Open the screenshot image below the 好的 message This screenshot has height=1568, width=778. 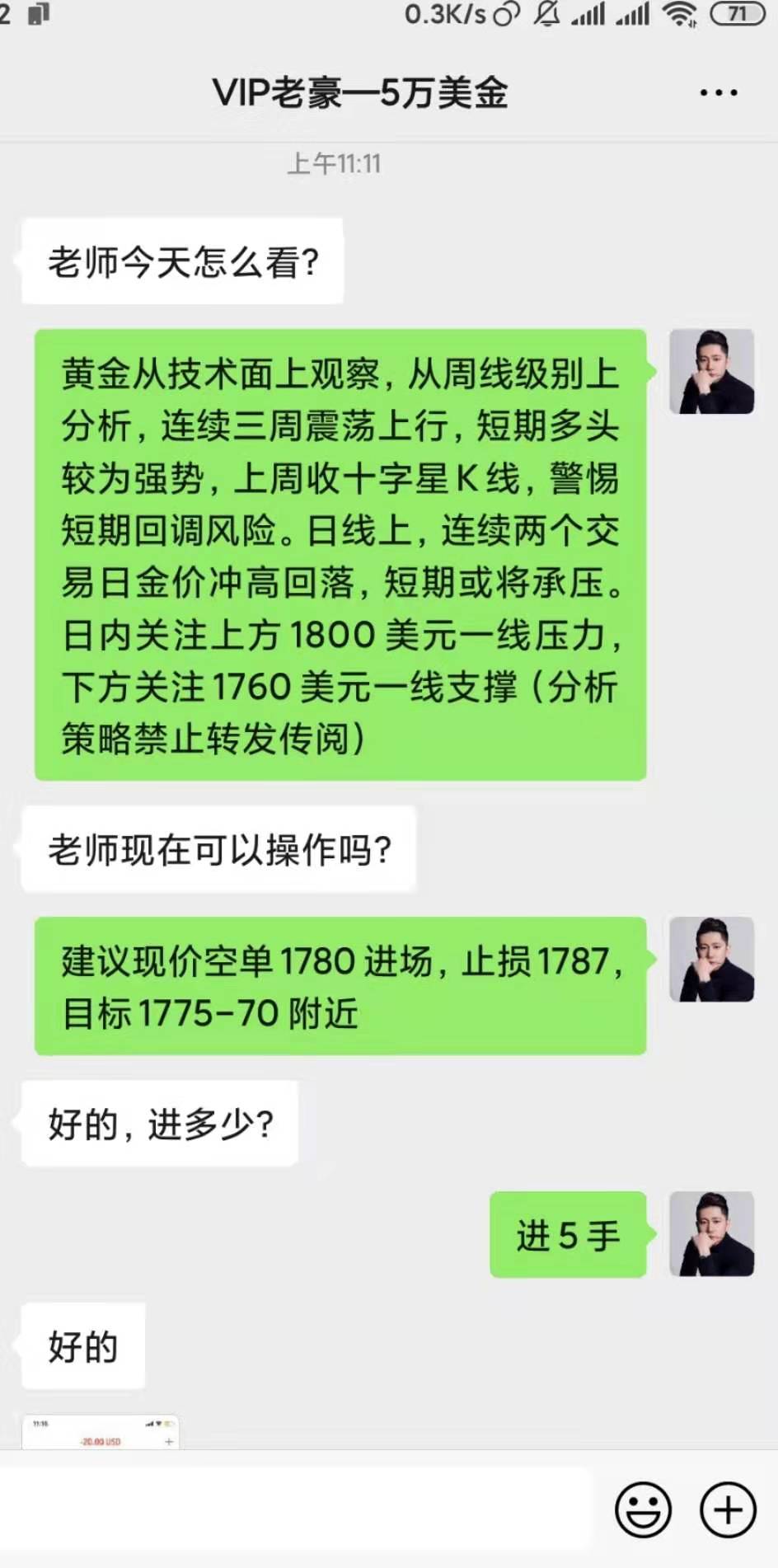[101, 1434]
